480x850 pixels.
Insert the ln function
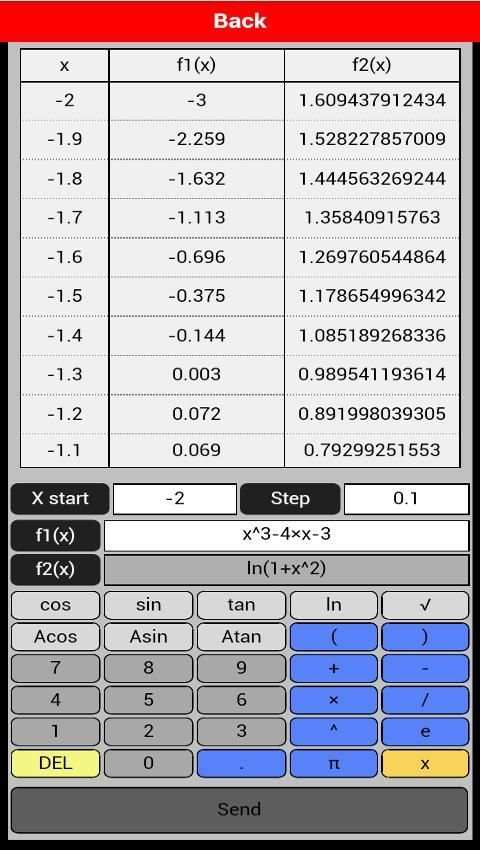point(334,605)
